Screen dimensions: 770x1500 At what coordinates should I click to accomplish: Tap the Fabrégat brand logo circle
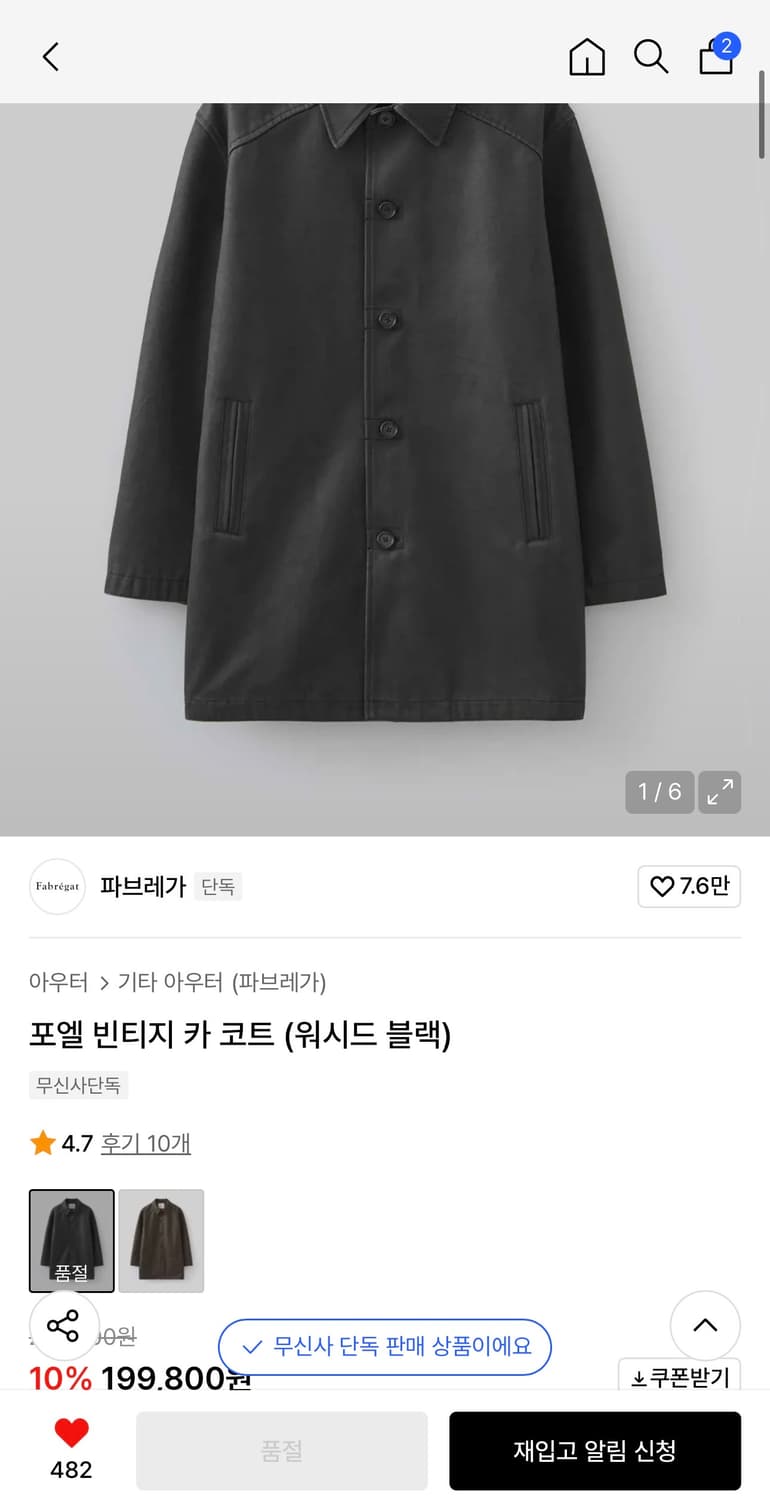coord(57,887)
